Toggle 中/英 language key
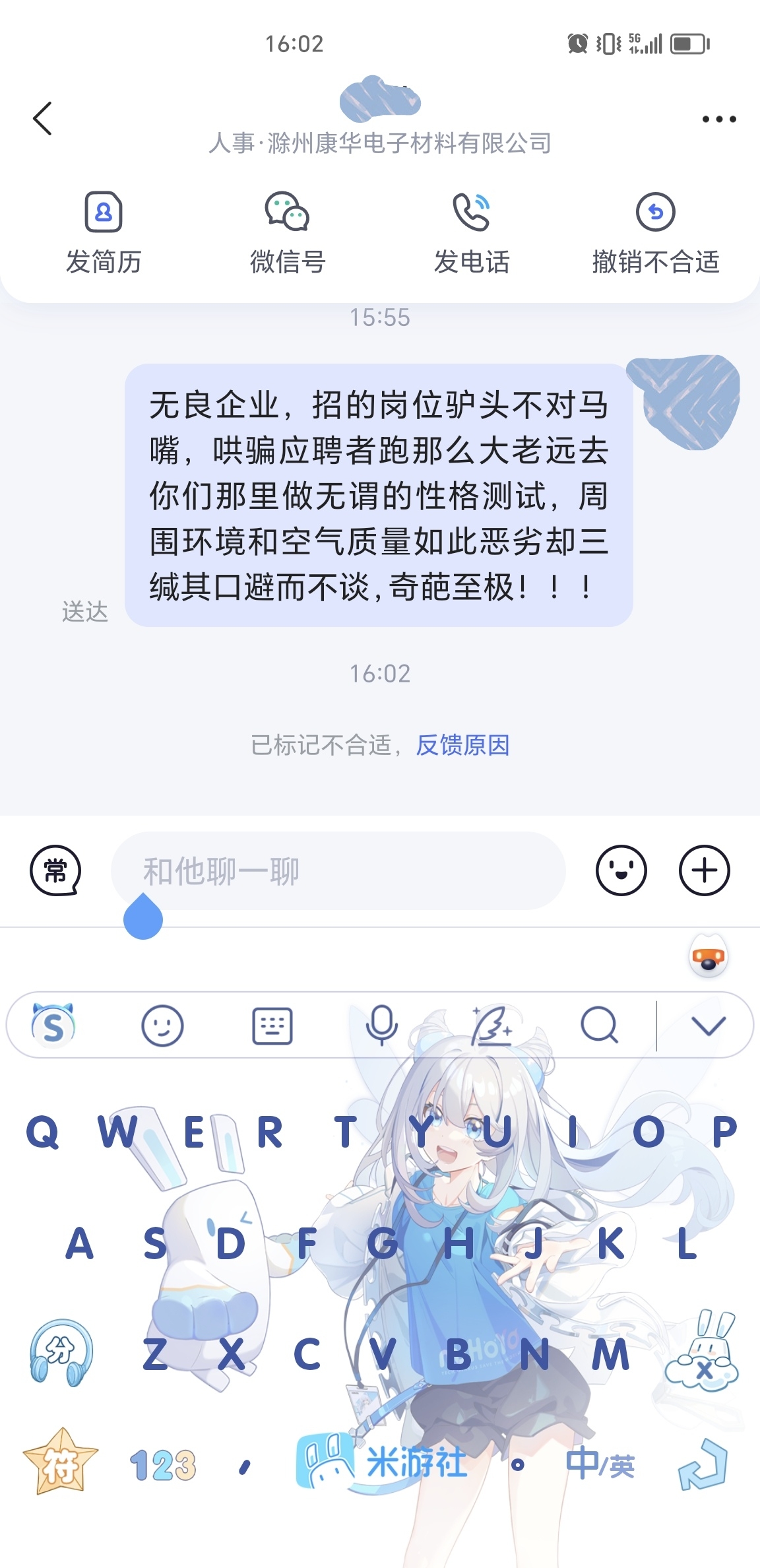Image resolution: width=760 pixels, height=1568 pixels. point(600,1465)
